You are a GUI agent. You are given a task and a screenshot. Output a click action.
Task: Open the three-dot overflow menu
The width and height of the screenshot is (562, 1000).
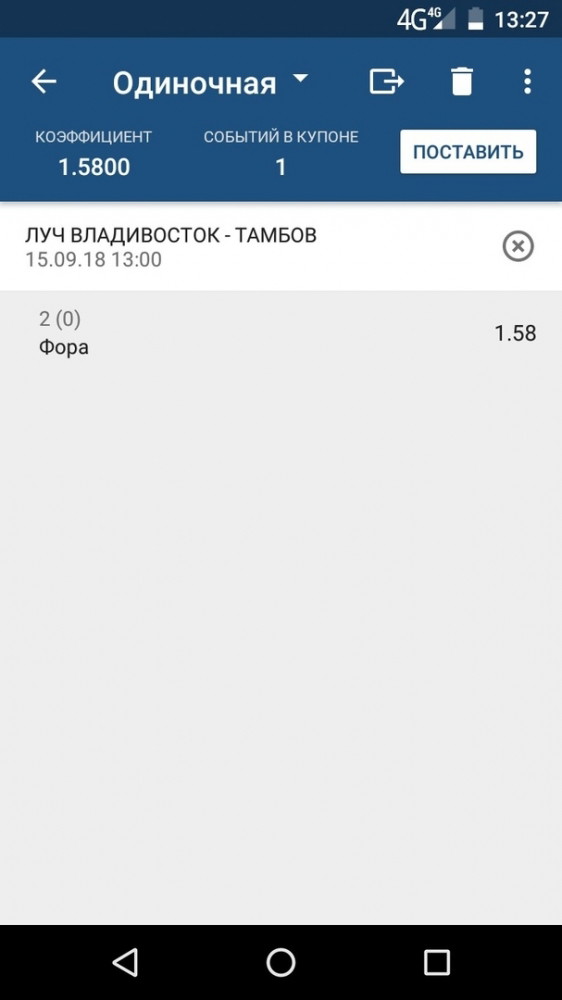click(x=527, y=82)
